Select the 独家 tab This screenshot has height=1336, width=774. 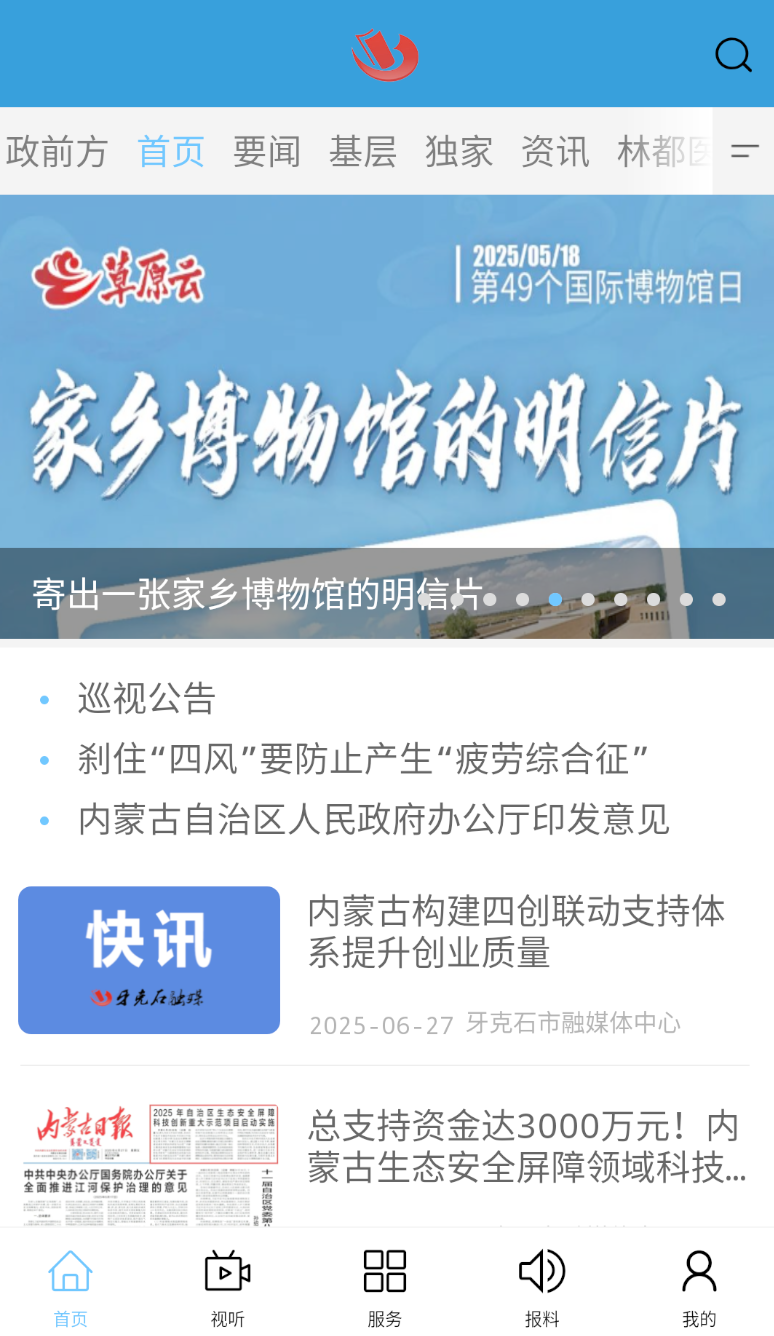(459, 152)
